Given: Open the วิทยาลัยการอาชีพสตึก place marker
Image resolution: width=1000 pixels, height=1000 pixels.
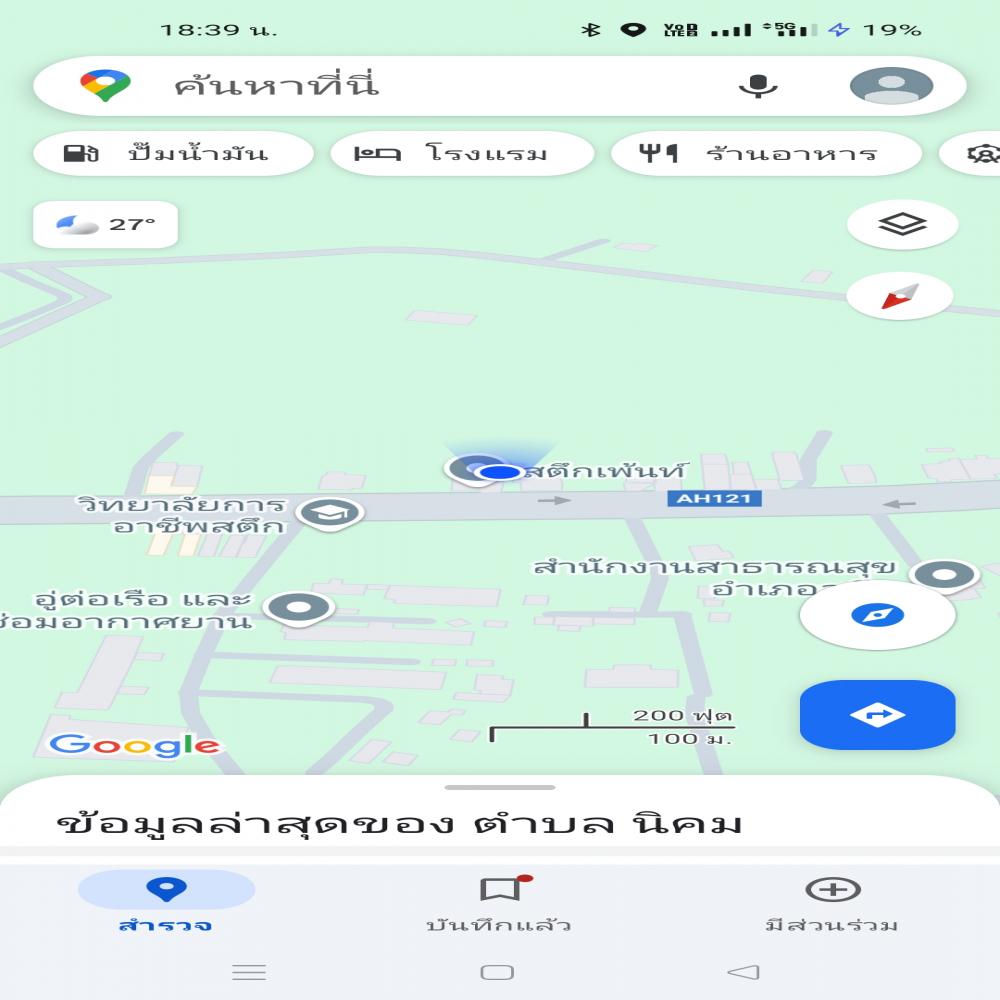Looking at the screenshot, I should 330,512.
